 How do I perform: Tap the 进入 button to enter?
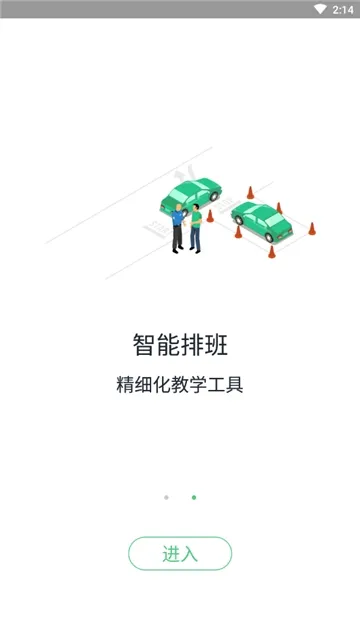point(180,553)
